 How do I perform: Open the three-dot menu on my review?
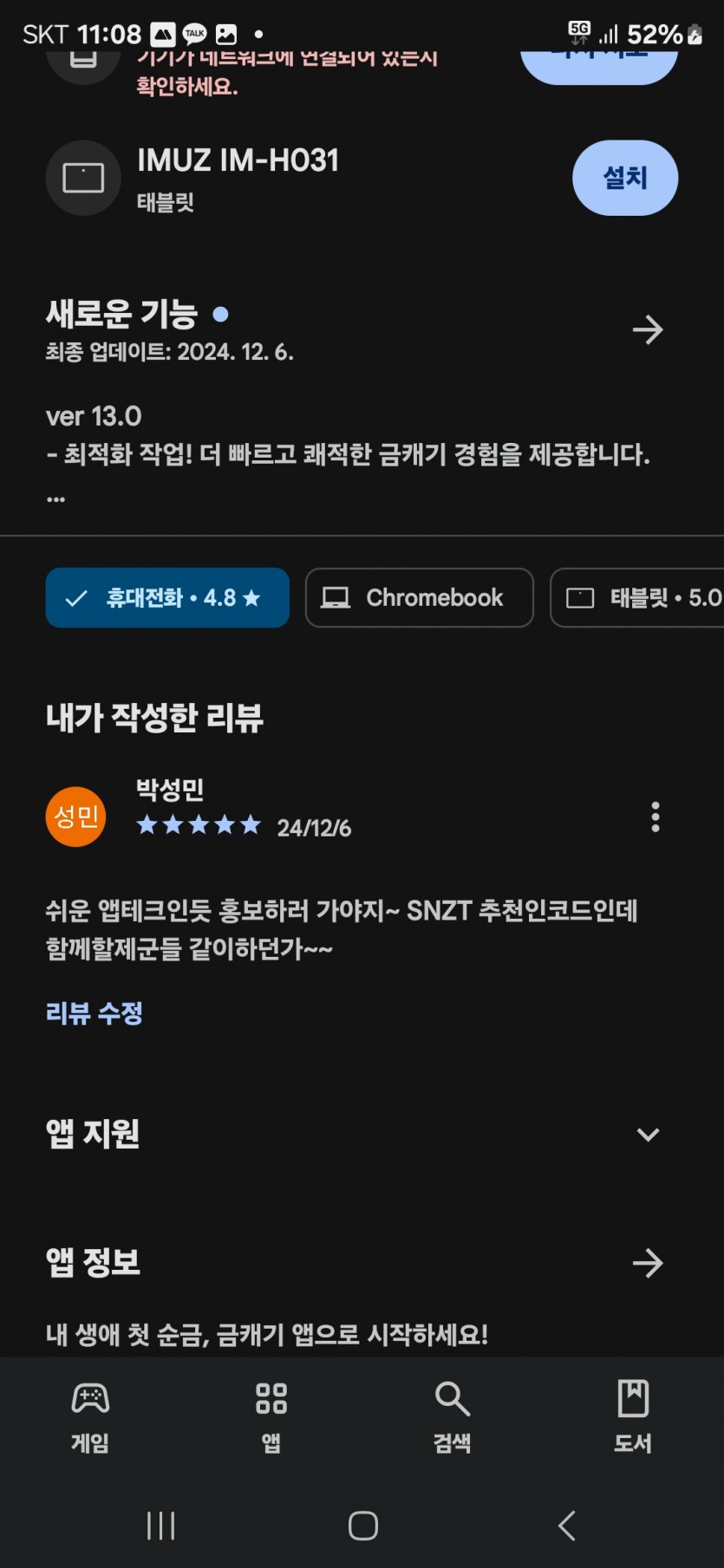pos(656,817)
